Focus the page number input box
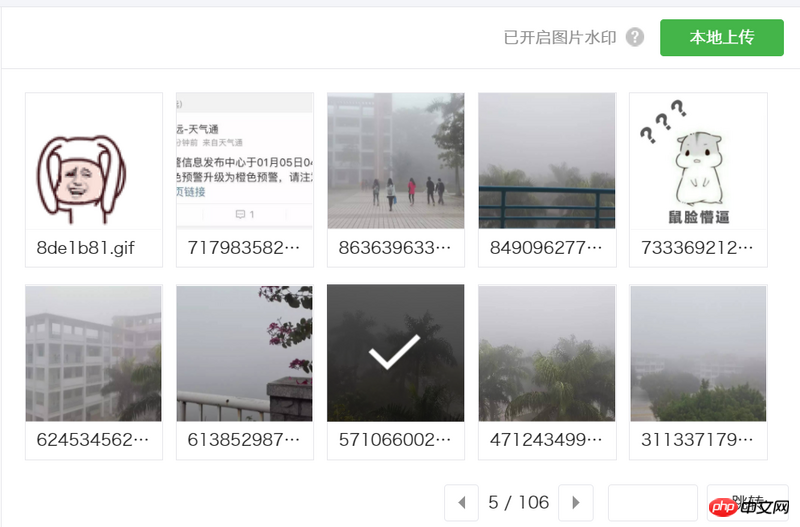This screenshot has width=800, height=527. coord(652,502)
